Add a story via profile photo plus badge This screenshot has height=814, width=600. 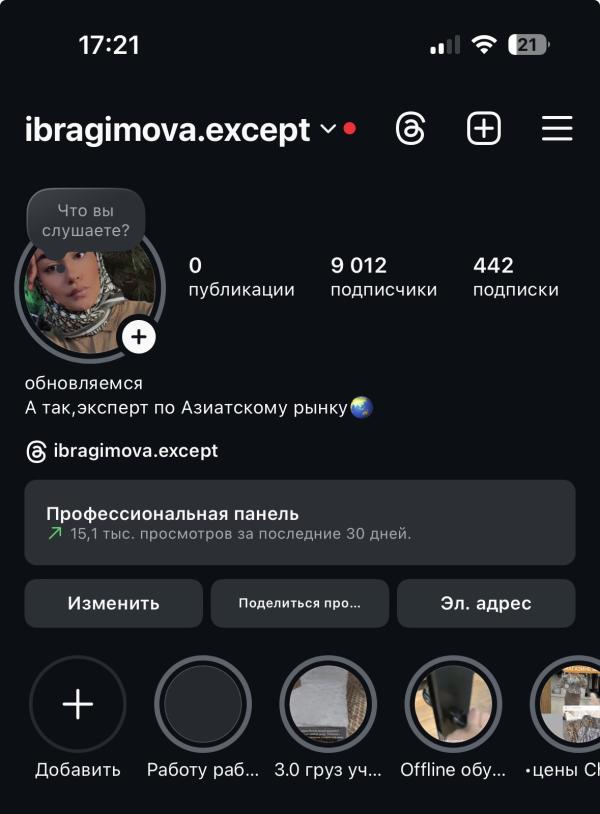(138, 337)
